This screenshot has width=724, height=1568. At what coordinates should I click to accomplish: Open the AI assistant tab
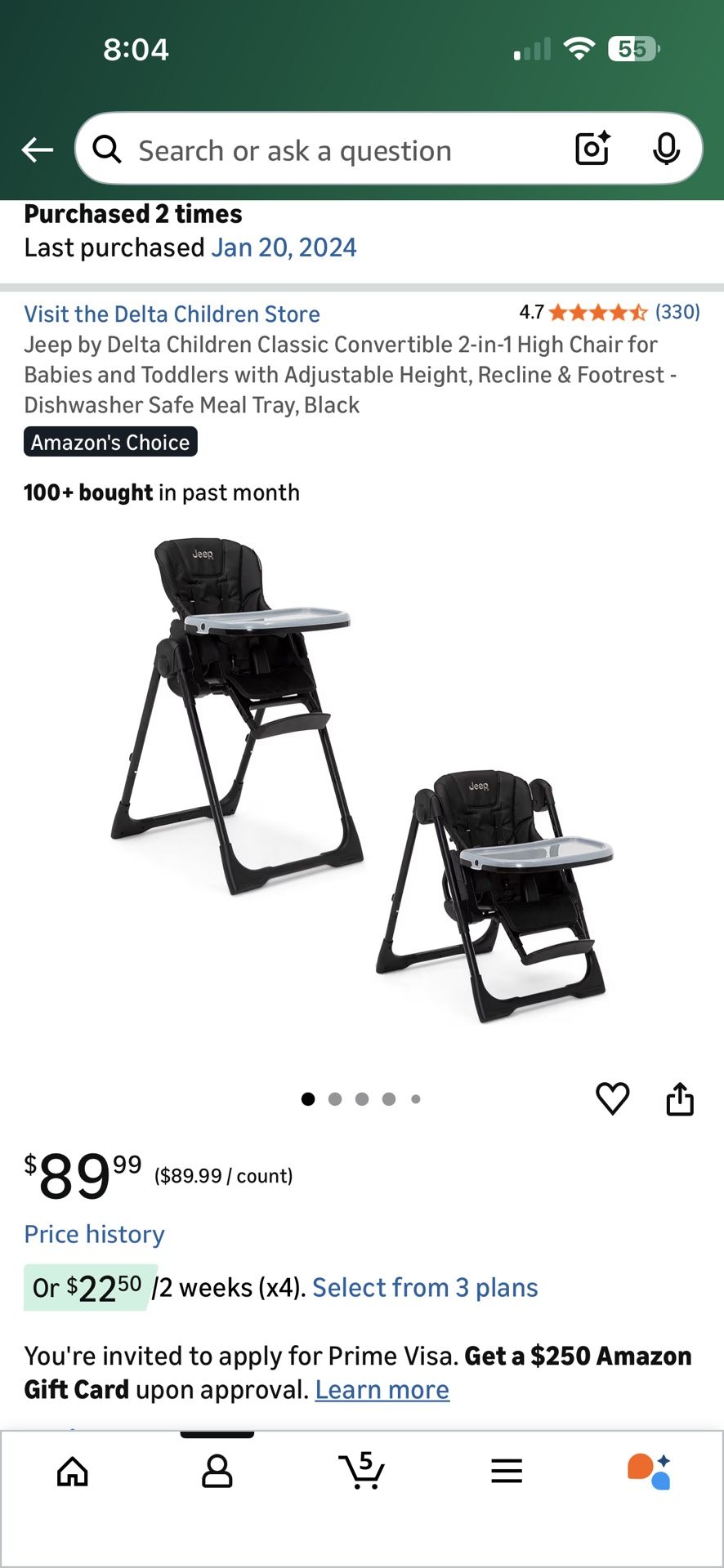point(650,1472)
